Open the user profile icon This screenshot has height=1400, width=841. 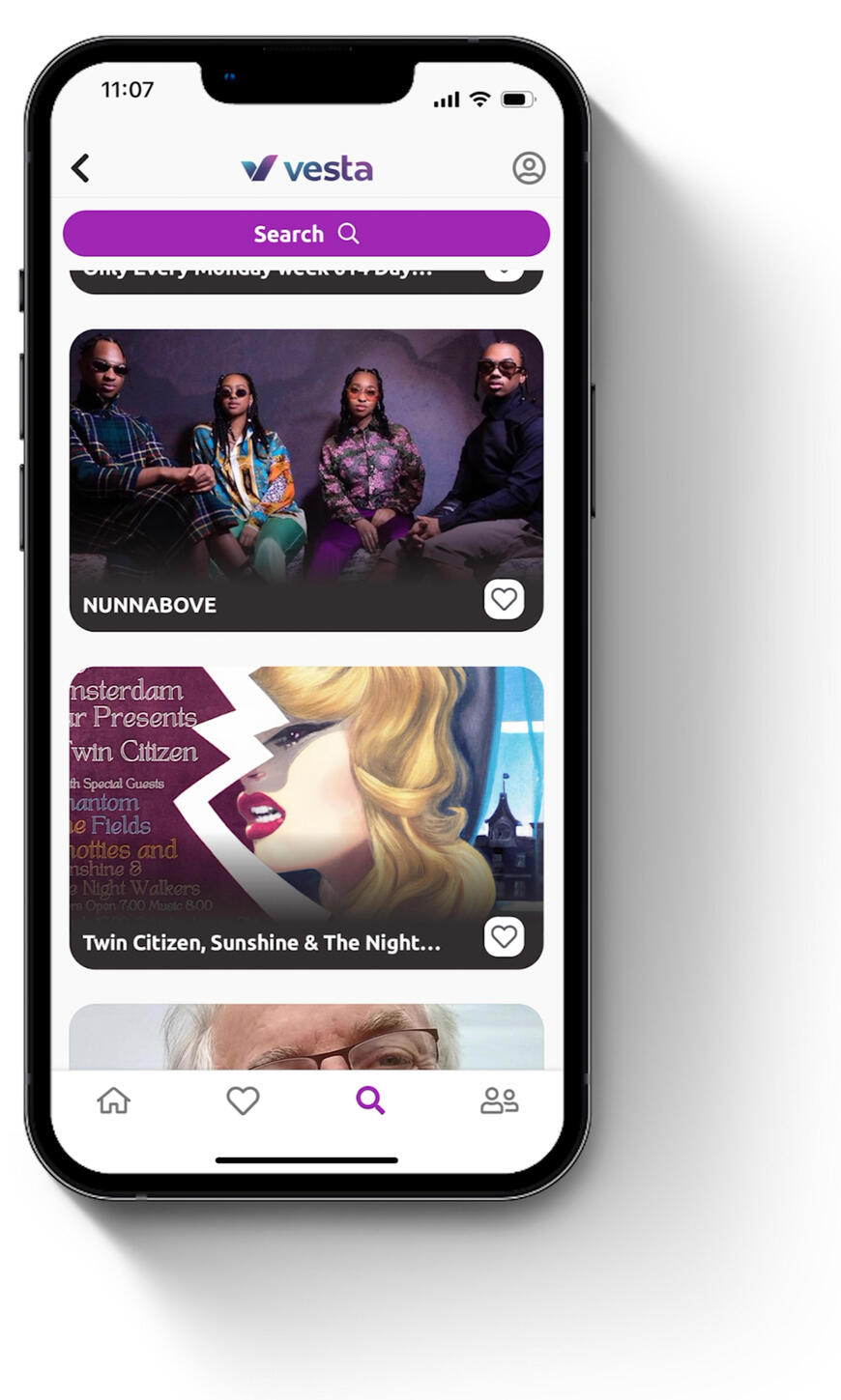tap(529, 168)
